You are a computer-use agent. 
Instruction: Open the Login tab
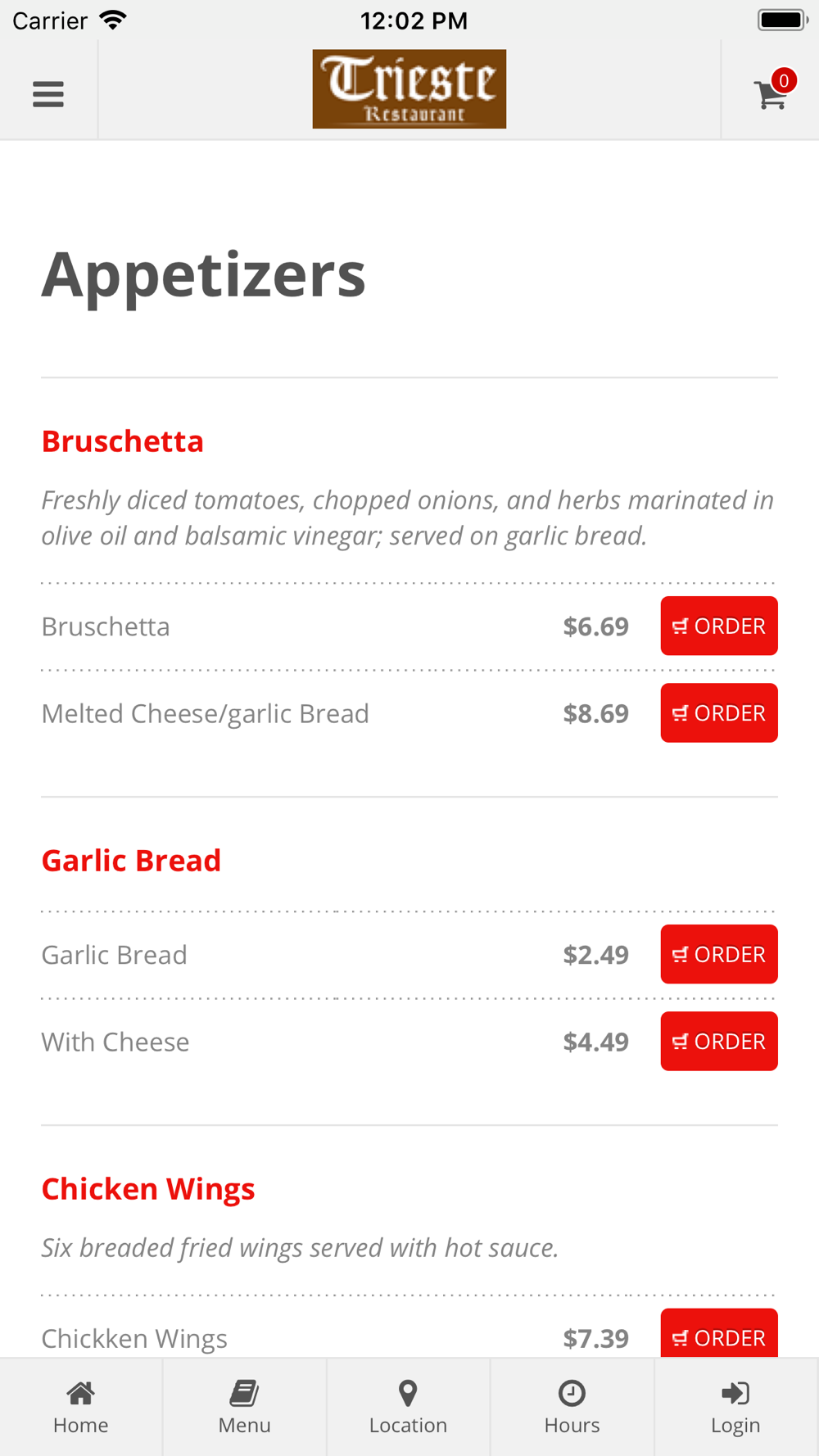coord(736,1407)
